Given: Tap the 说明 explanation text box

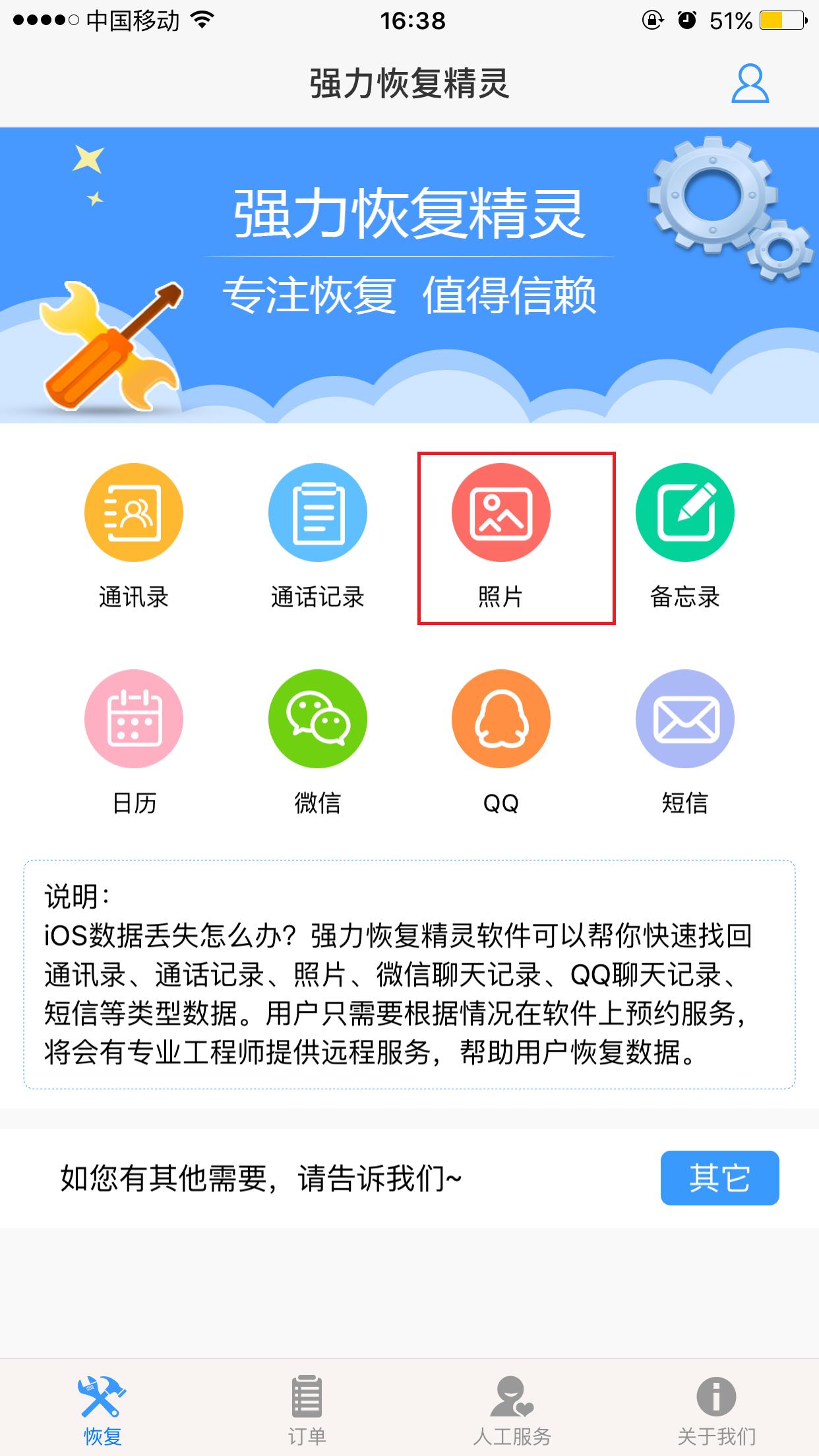Looking at the screenshot, I should pos(409,976).
